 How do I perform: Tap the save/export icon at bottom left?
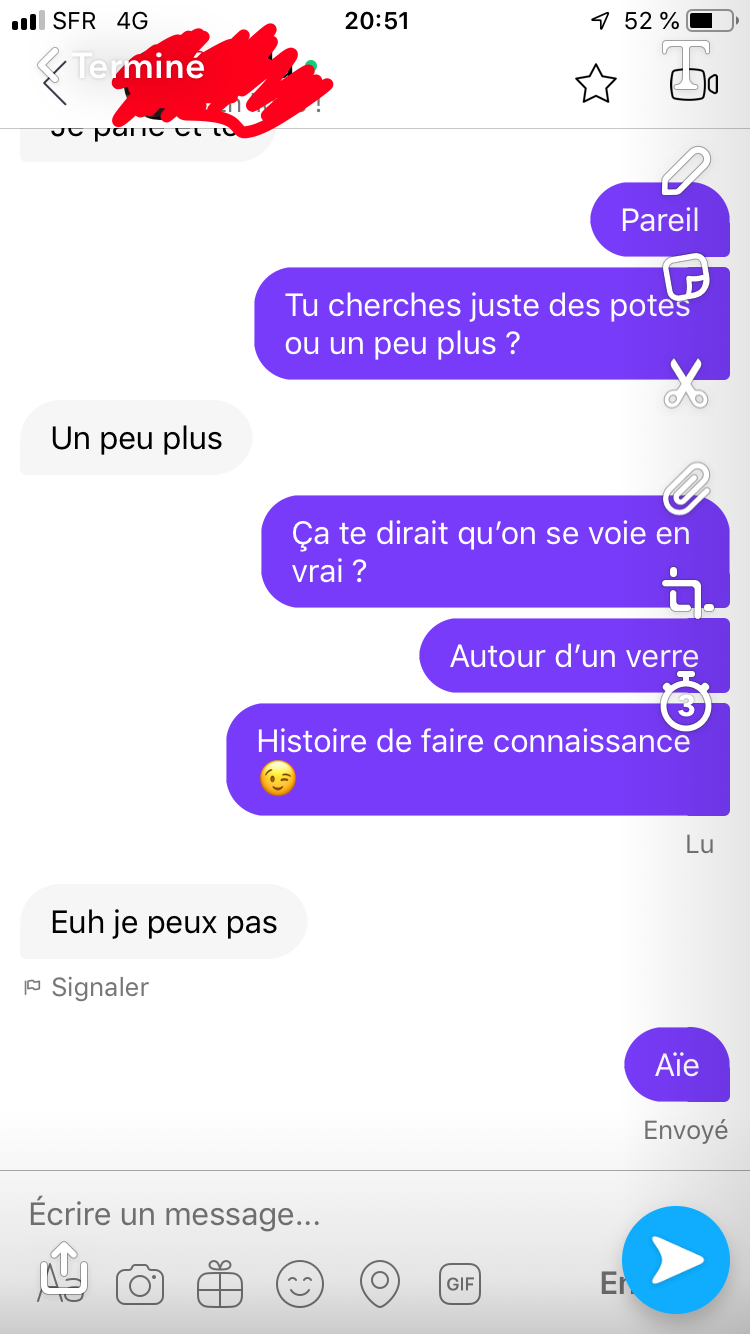(64, 1267)
